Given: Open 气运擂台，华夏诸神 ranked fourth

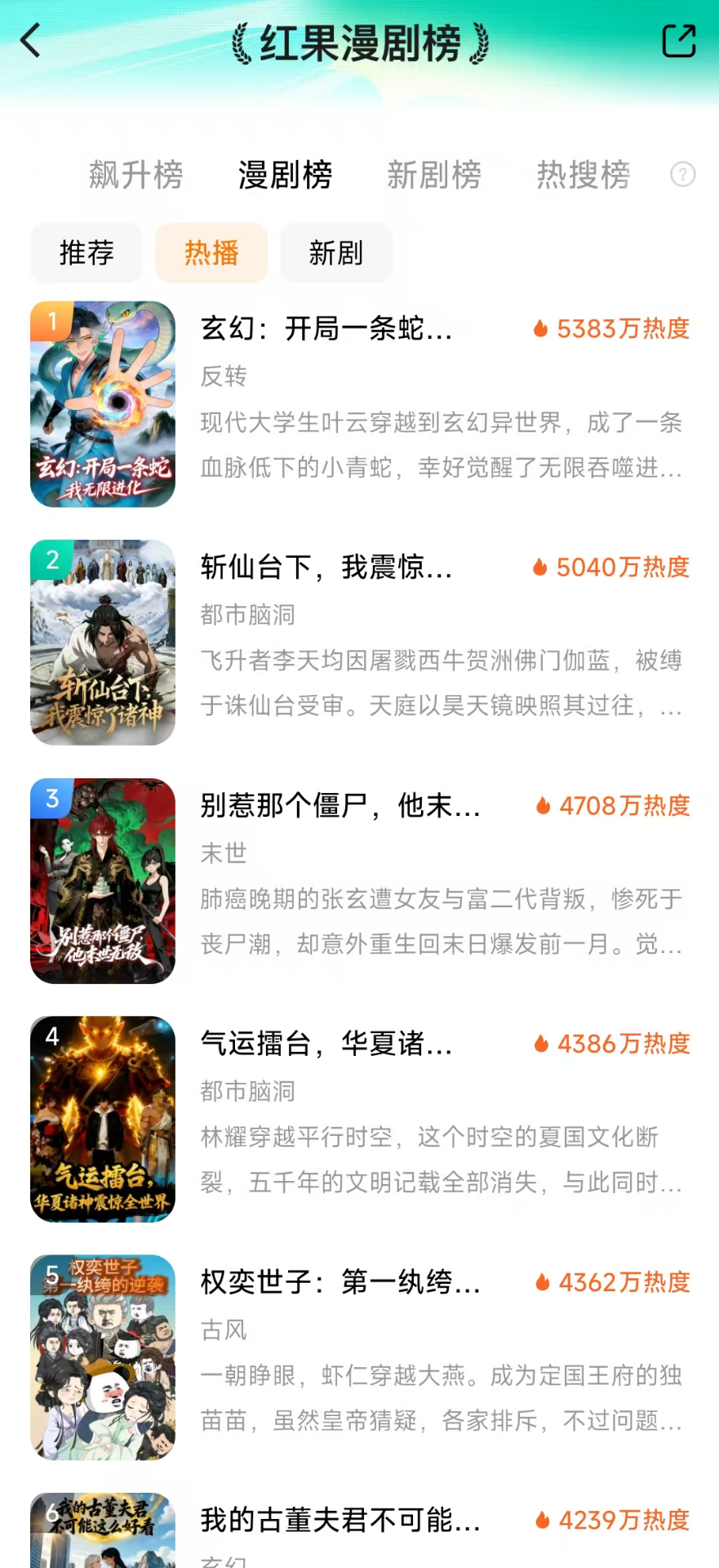Looking at the screenshot, I should click(x=360, y=1120).
